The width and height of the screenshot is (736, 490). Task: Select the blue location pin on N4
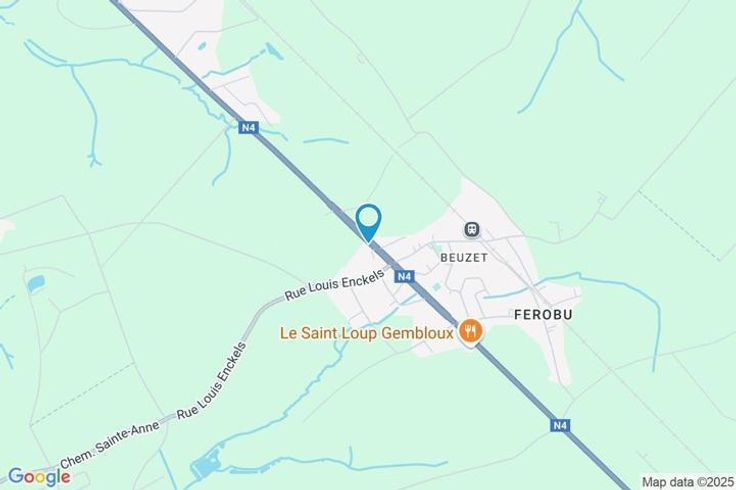pyautogui.click(x=368, y=223)
